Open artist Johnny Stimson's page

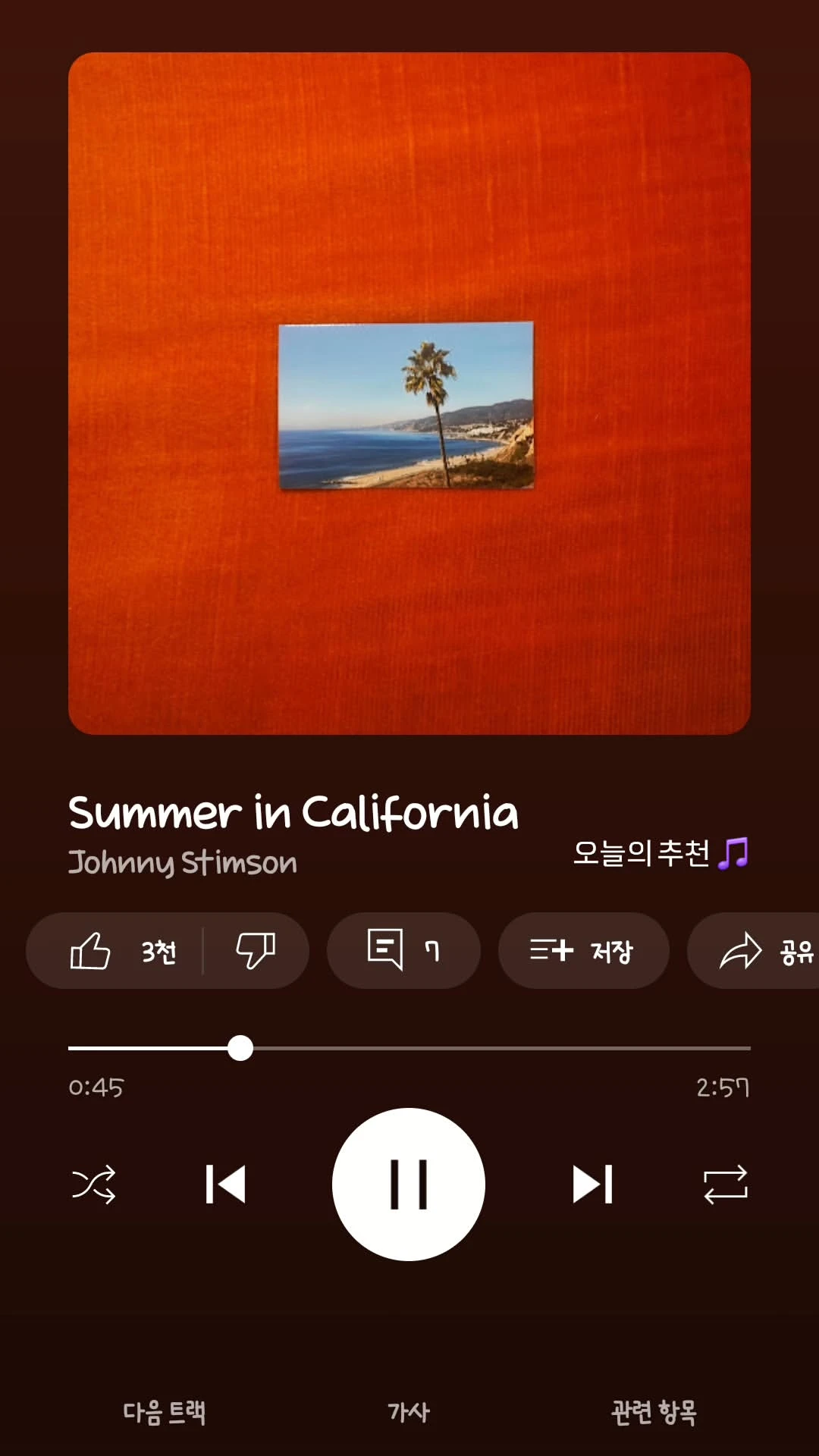pyautogui.click(x=183, y=863)
